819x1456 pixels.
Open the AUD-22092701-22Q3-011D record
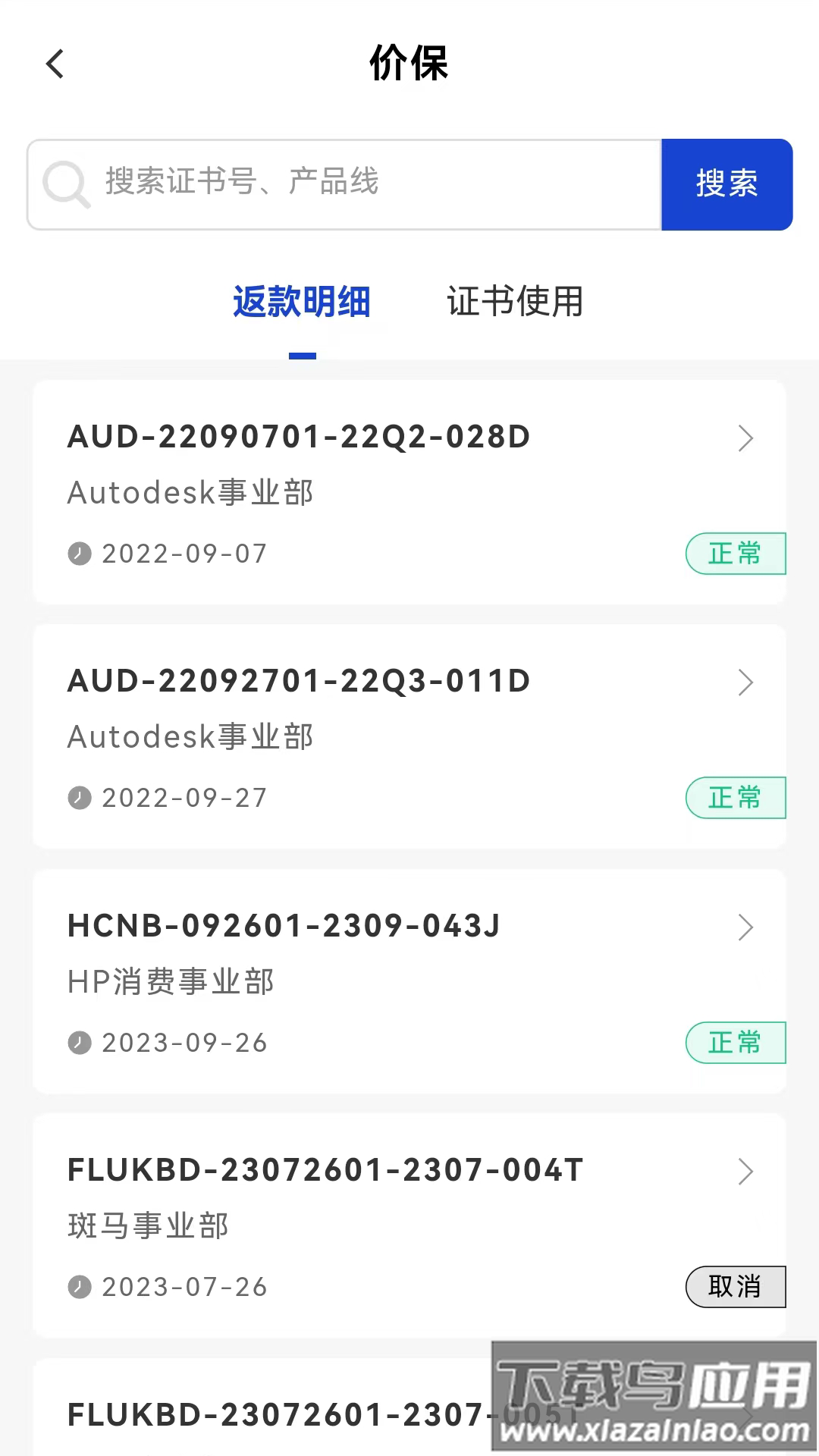(x=409, y=734)
